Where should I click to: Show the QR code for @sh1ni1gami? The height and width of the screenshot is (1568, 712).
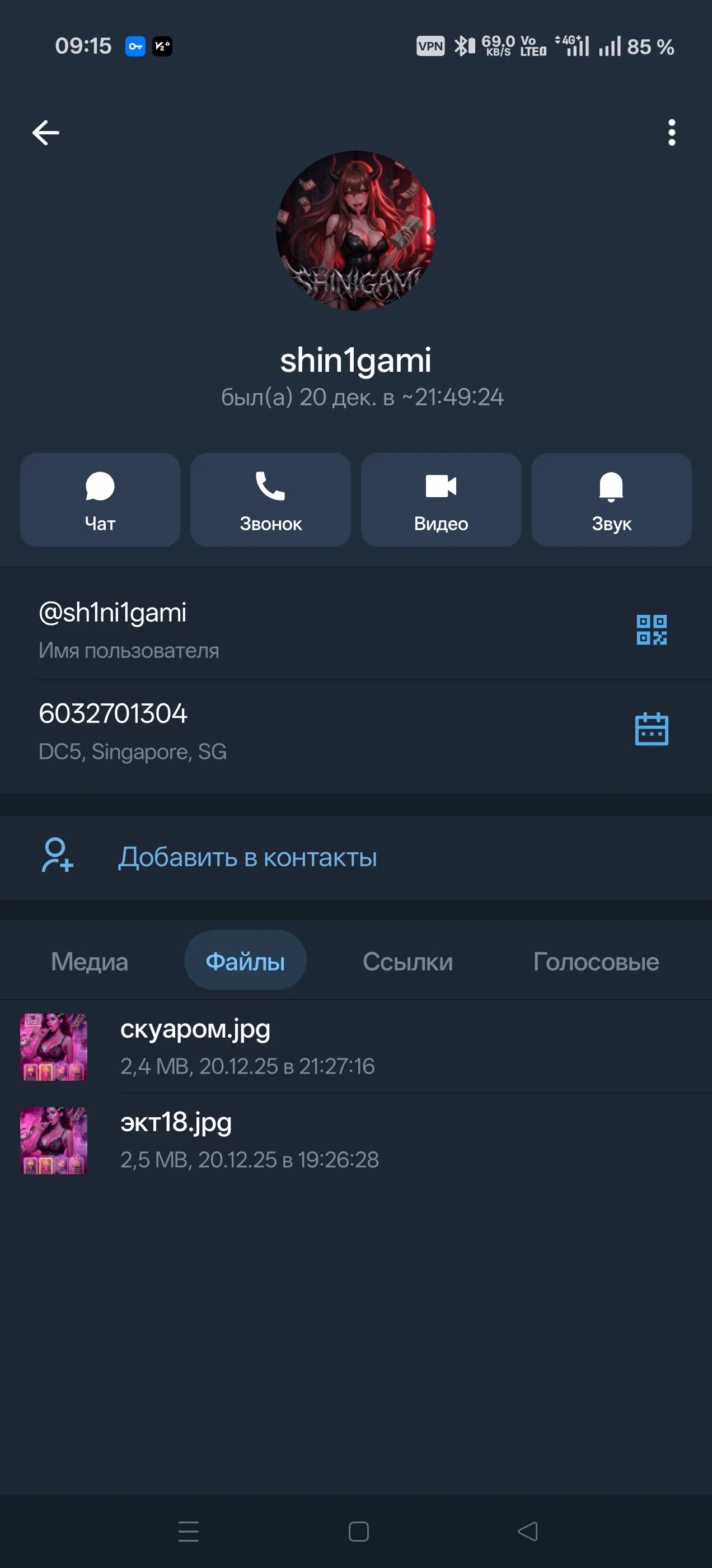(x=651, y=629)
